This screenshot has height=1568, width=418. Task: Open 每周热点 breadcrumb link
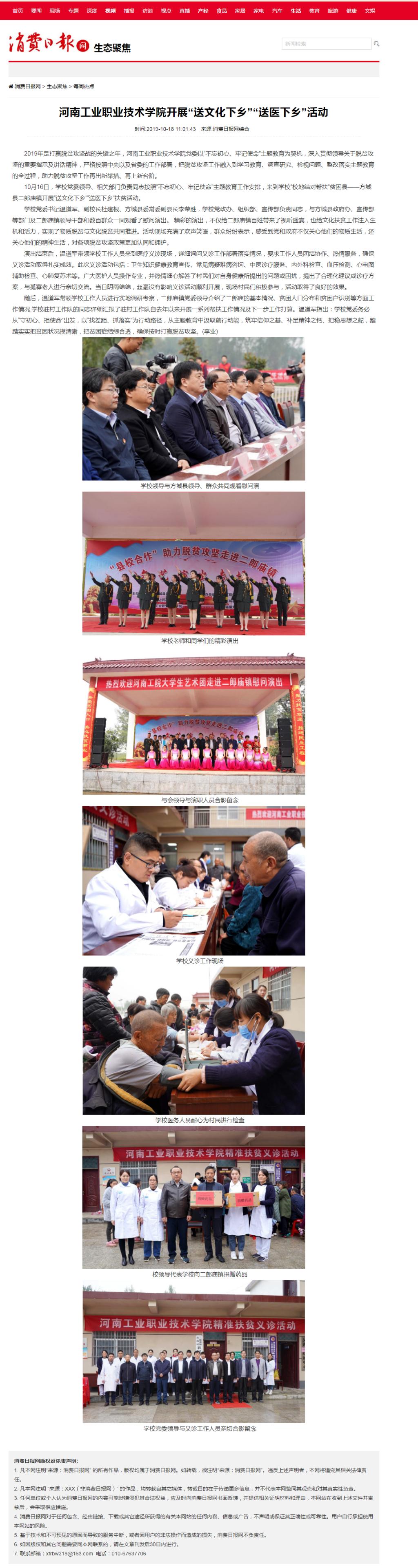pyautogui.click(x=84, y=86)
